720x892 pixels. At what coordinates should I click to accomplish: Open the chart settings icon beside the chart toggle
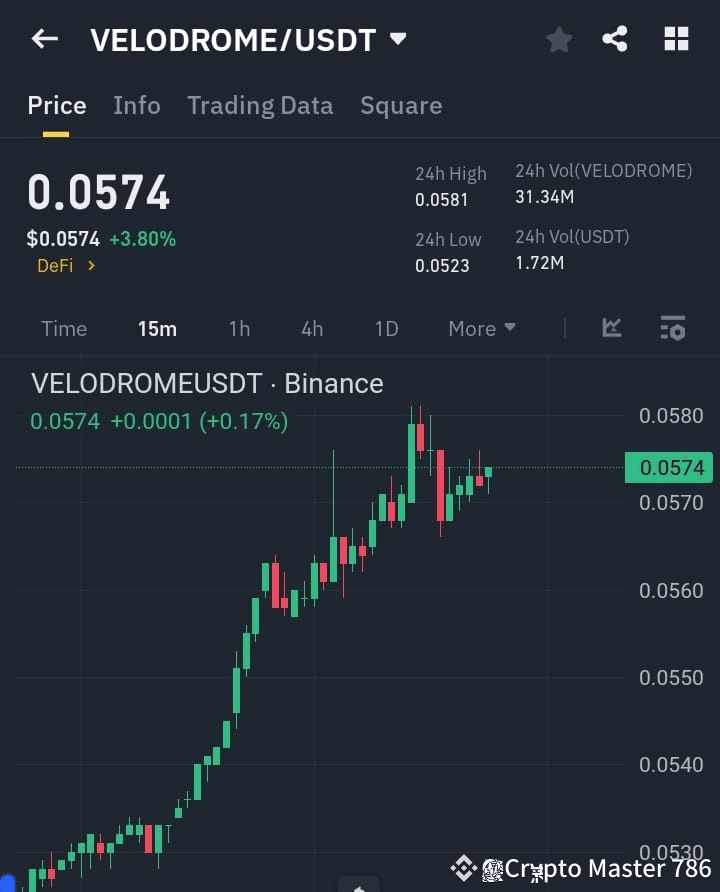tap(672, 328)
